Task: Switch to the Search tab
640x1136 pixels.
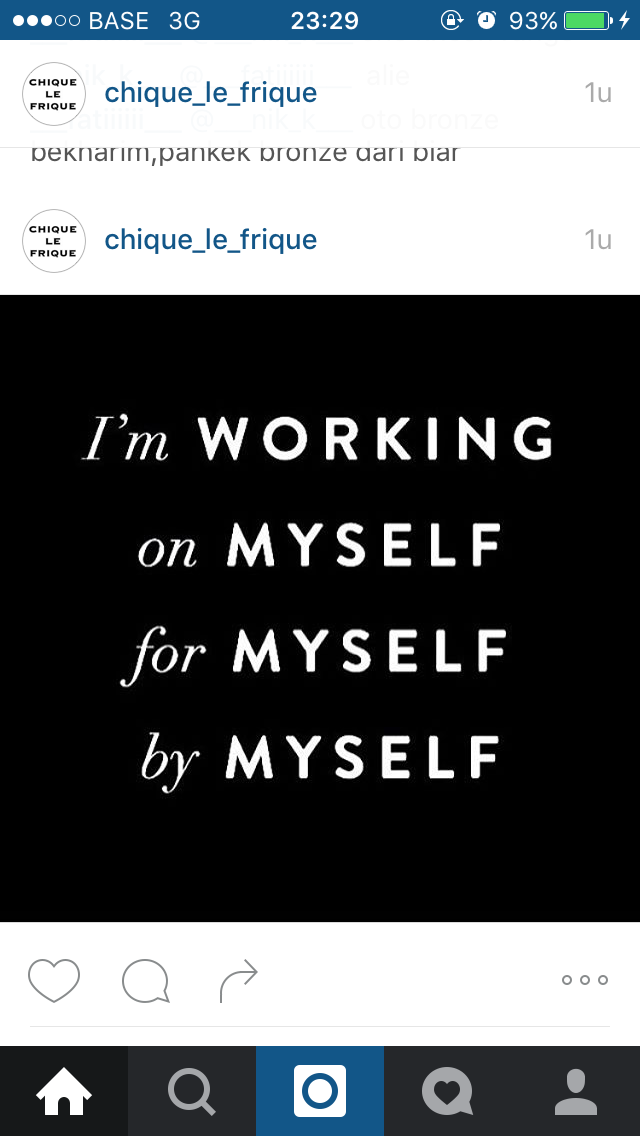Action: pyautogui.click(x=191, y=1091)
